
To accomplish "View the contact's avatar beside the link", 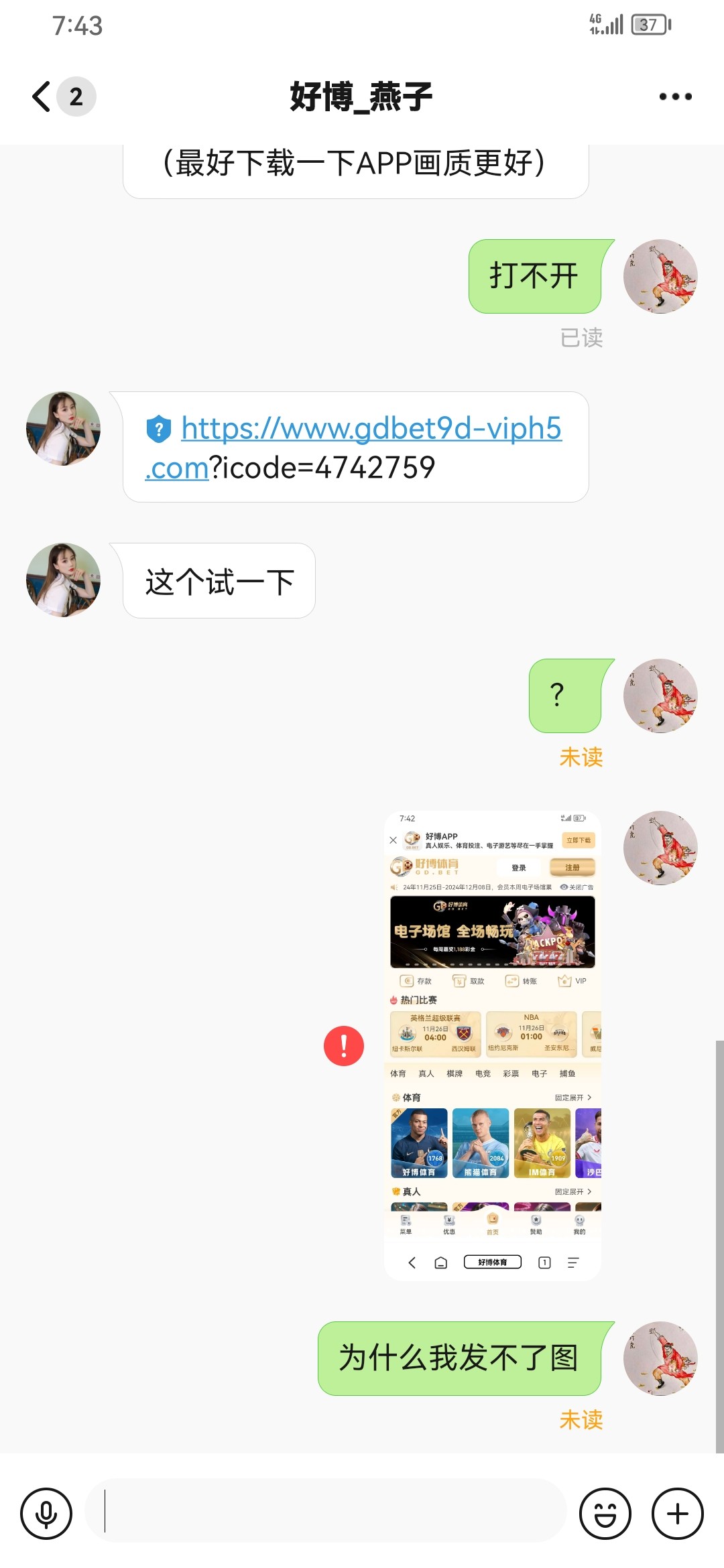I will click(63, 429).
